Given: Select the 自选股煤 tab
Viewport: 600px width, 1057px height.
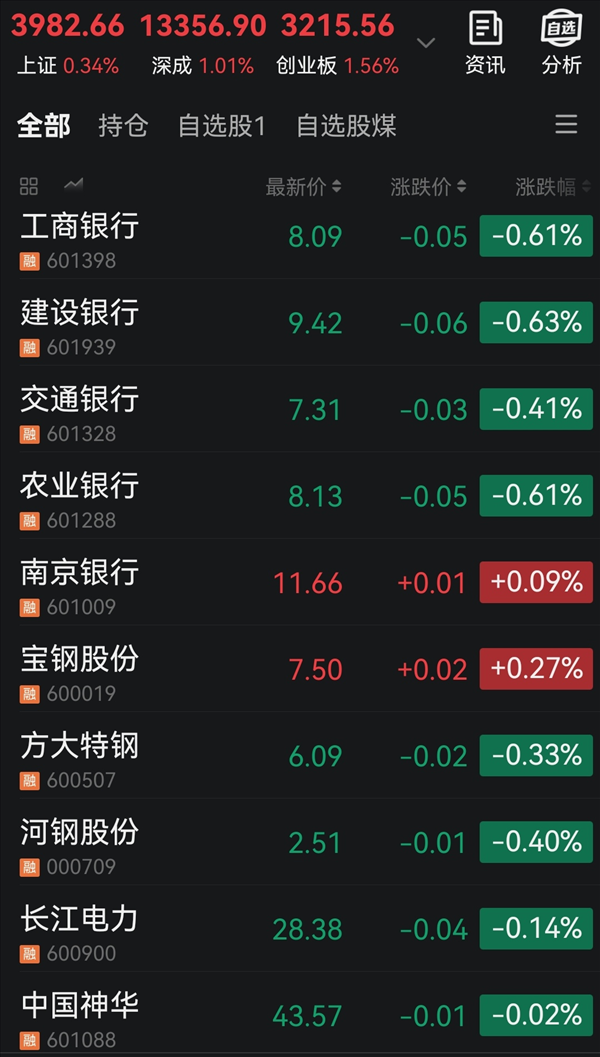Looking at the screenshot, I should click(346, 126).
